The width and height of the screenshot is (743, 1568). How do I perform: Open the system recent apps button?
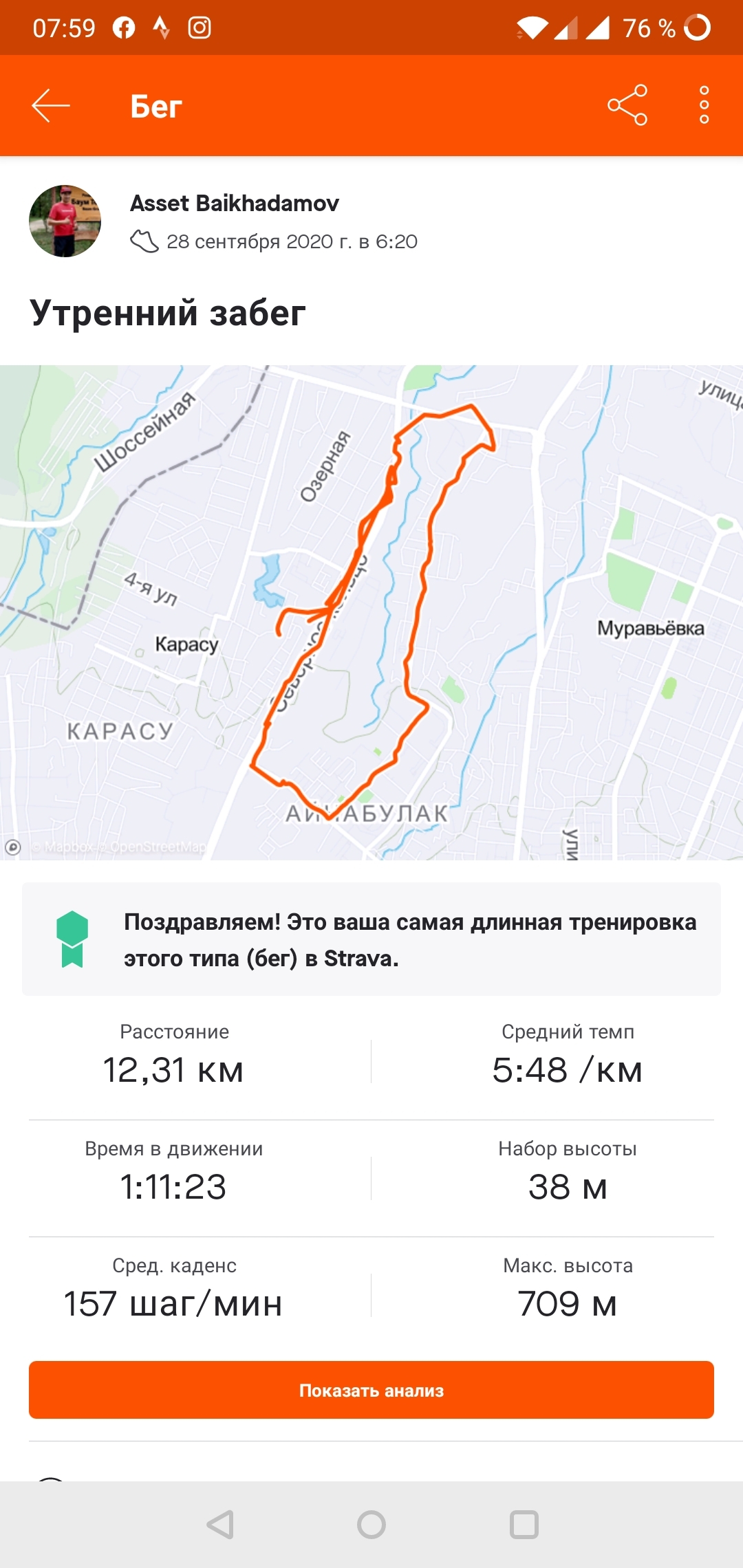pyautogui.click(x=524, y=1525)
